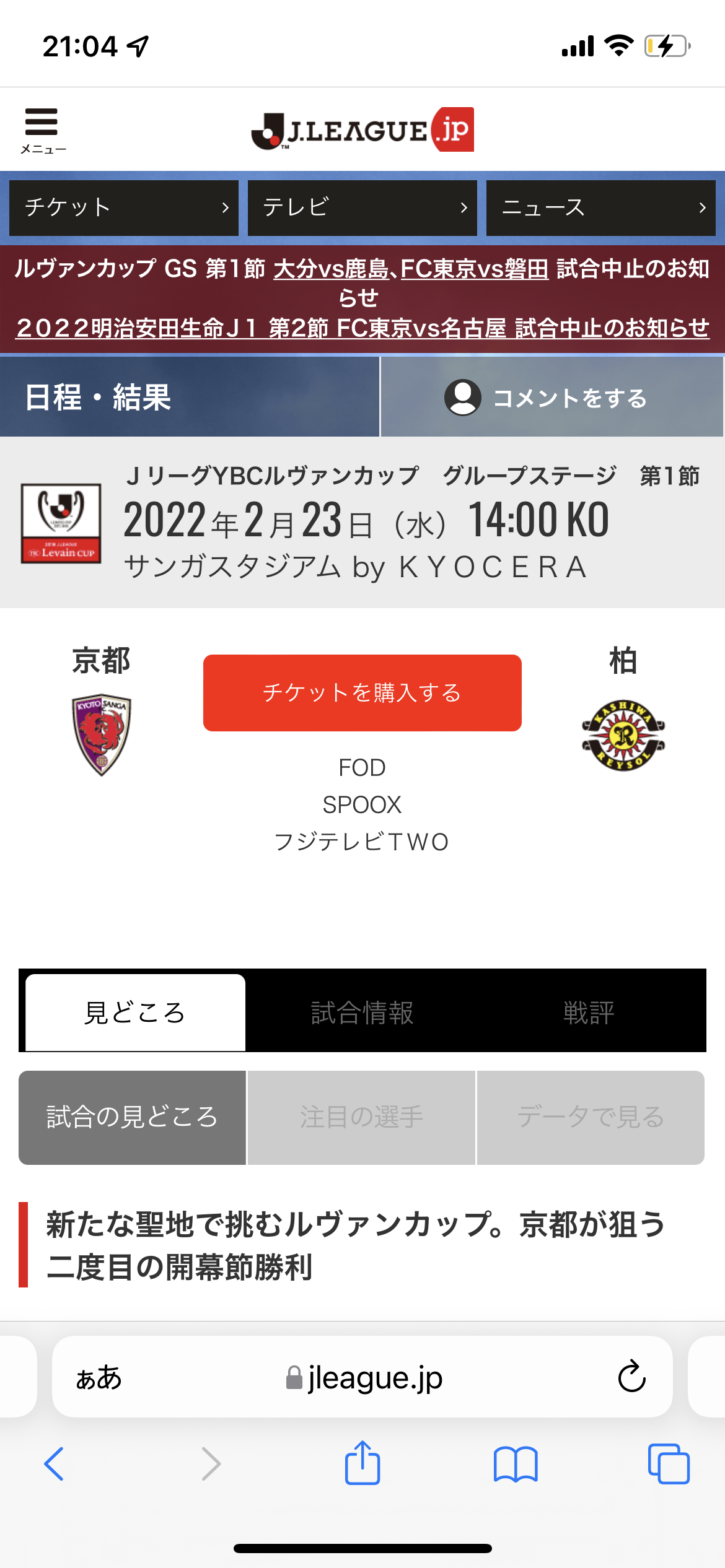Open the チケット section
Screen dimensions: 725x1568
click(124, 208)
